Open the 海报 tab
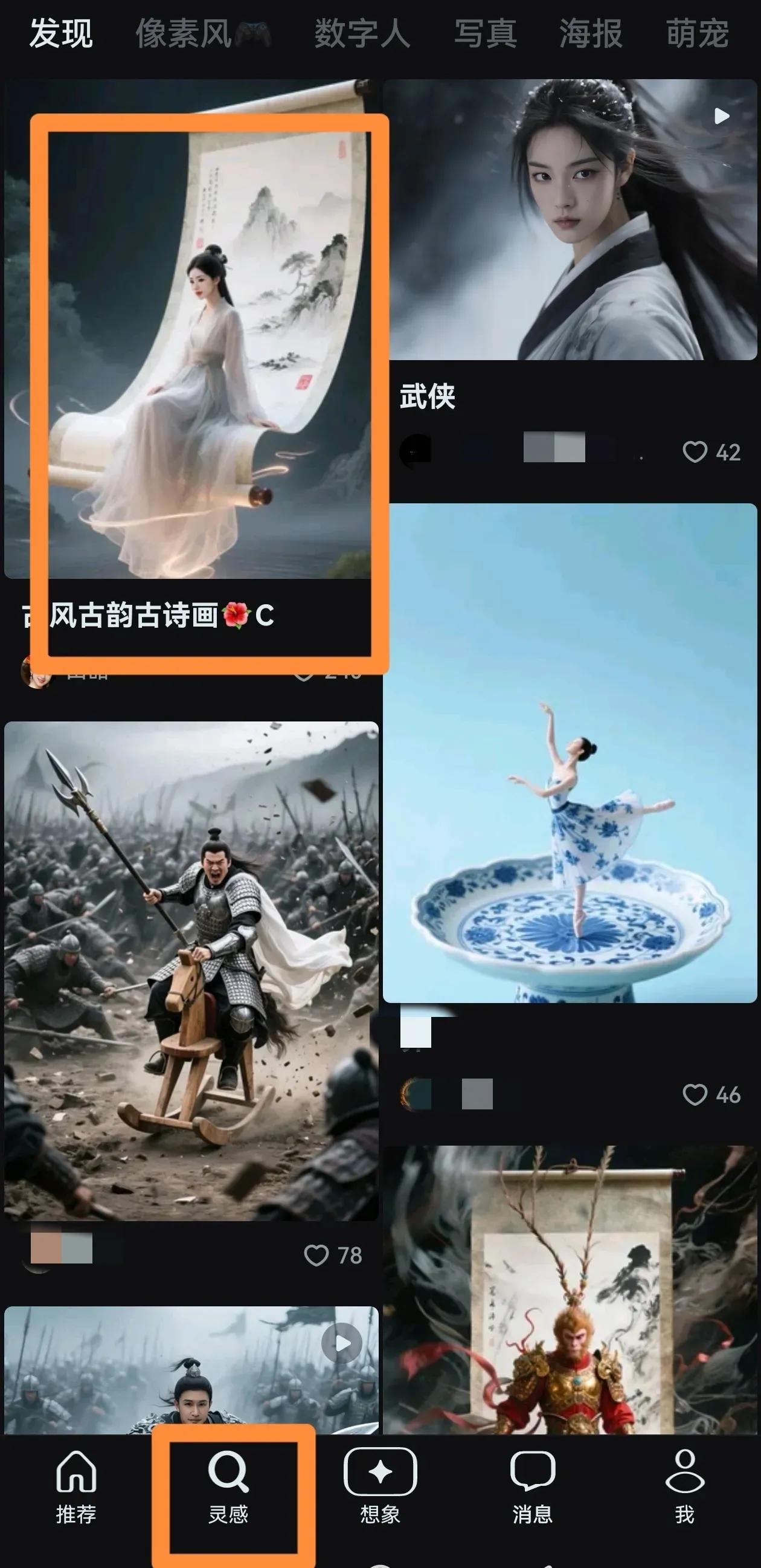Viewport: 761px width, 1568px height. pyautogui.click(x=591, y=33)
